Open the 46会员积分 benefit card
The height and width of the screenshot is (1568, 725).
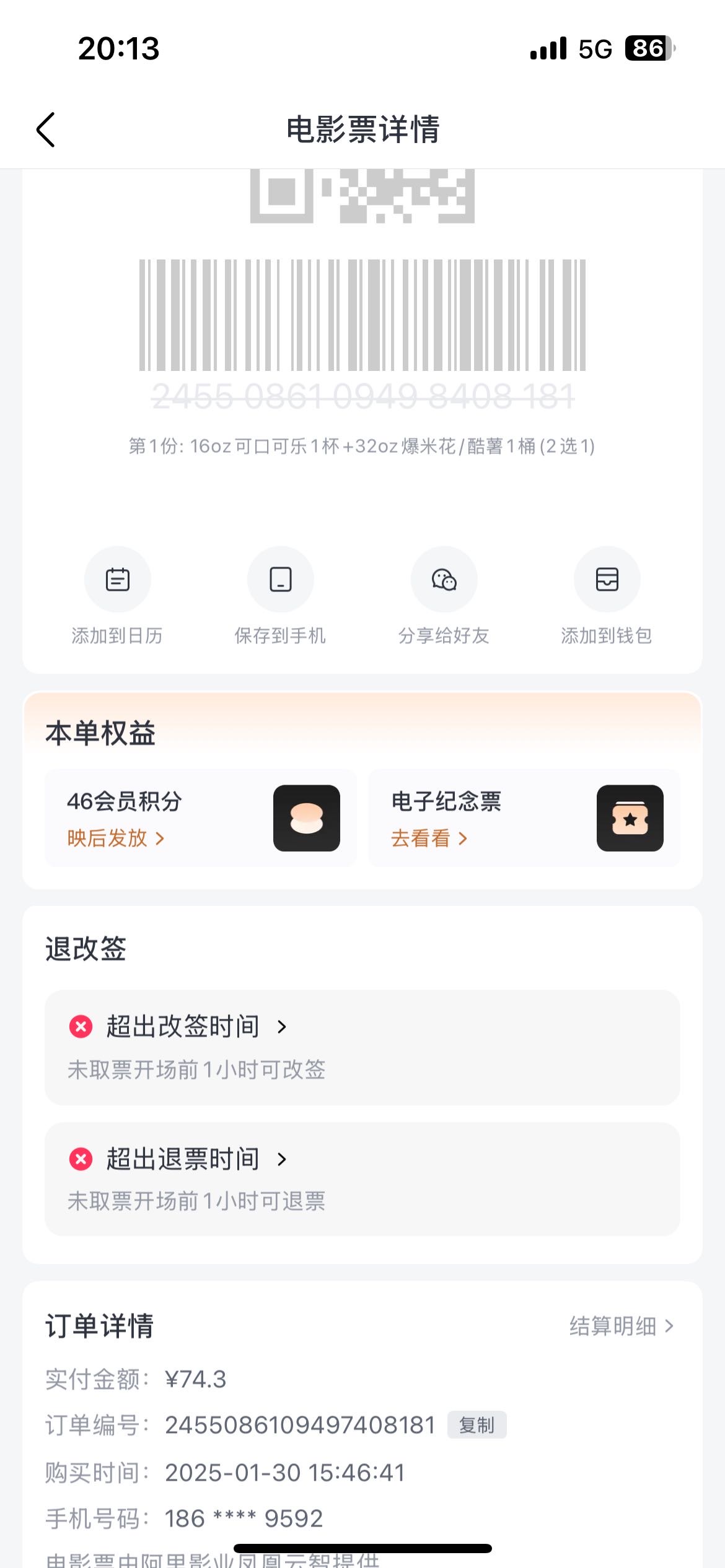point(201,818)
